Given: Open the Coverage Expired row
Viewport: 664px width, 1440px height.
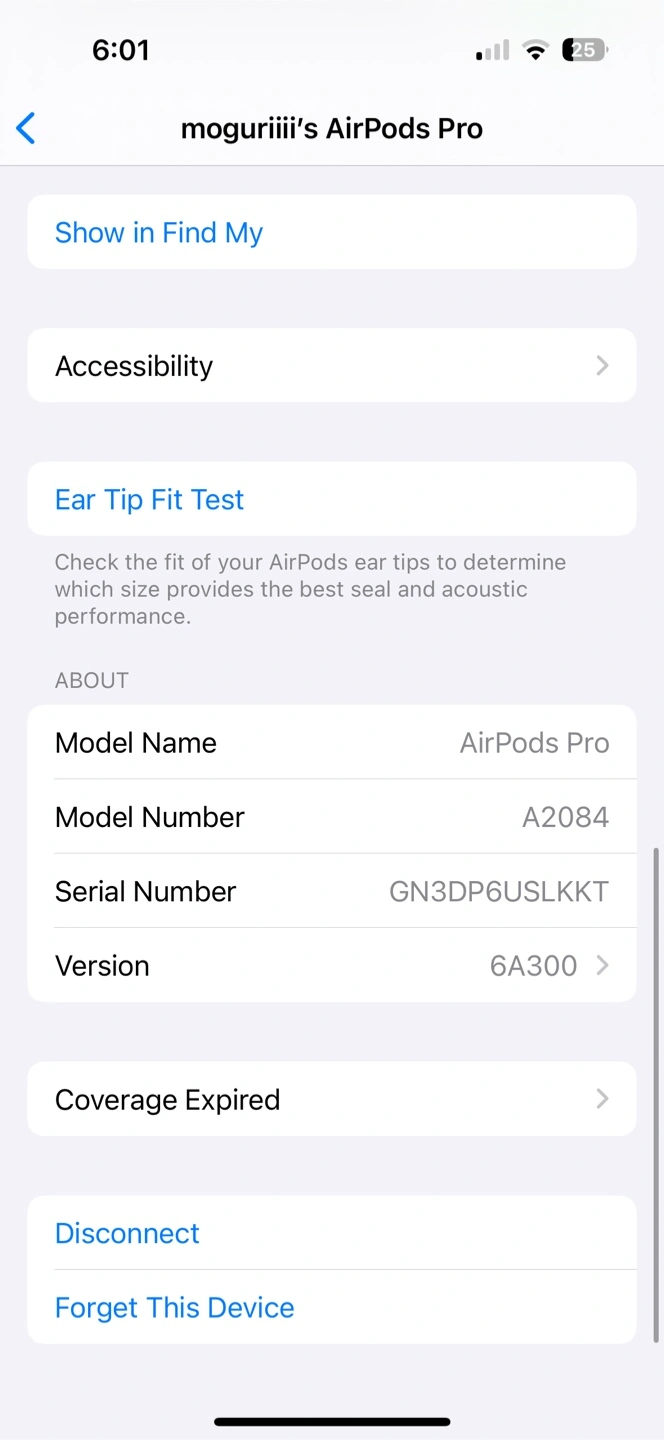Looking at the screenshot, I should tap(332, 1099).
